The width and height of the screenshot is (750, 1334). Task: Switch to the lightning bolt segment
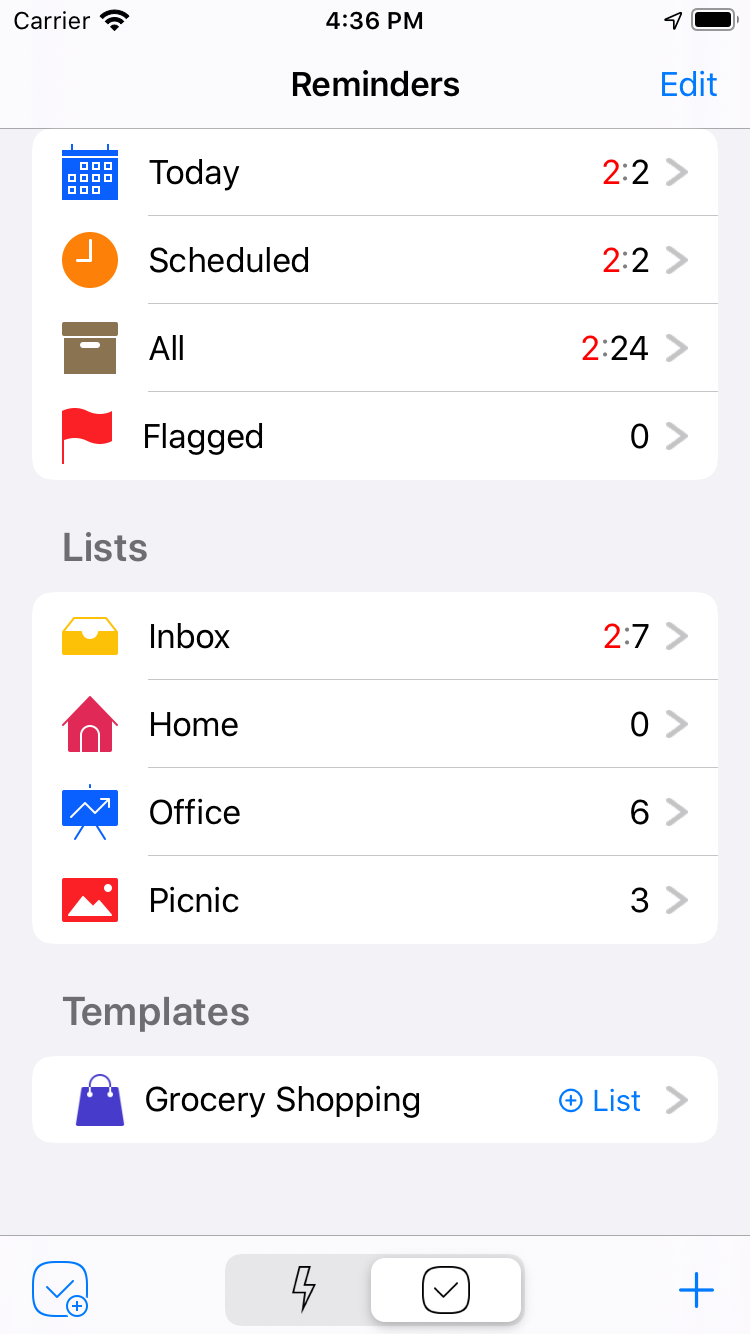302,1290
